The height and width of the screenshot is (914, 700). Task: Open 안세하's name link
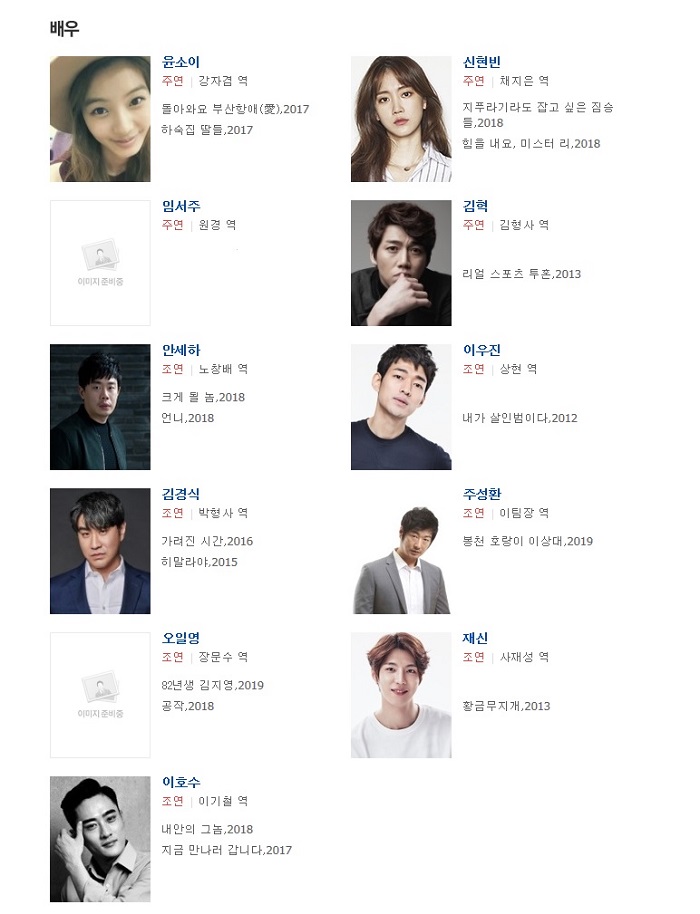(181, 350)
